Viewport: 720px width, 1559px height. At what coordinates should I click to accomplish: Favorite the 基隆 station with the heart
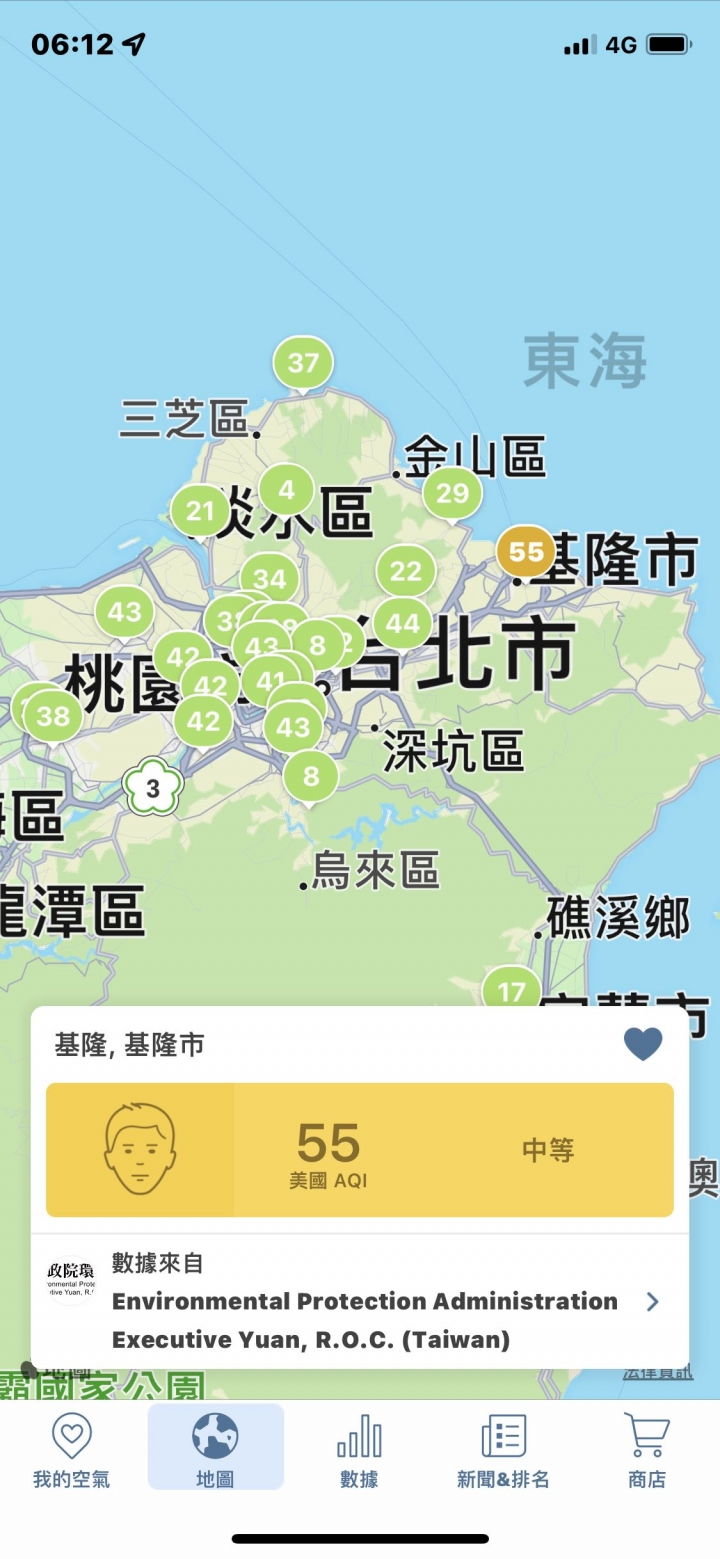pos(643,1044)
